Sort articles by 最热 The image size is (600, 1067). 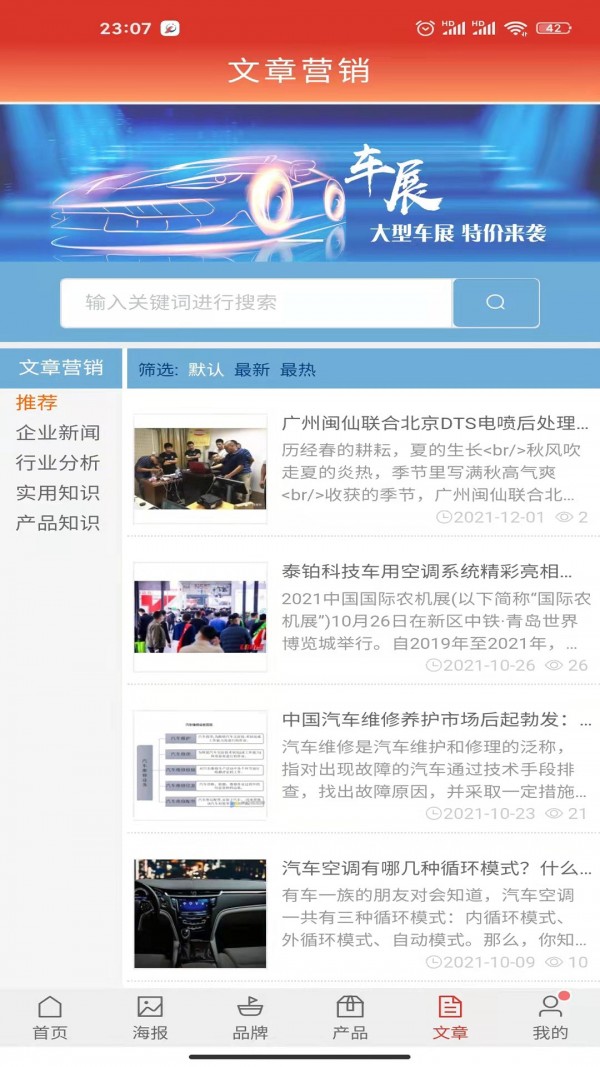coord(298,369)
